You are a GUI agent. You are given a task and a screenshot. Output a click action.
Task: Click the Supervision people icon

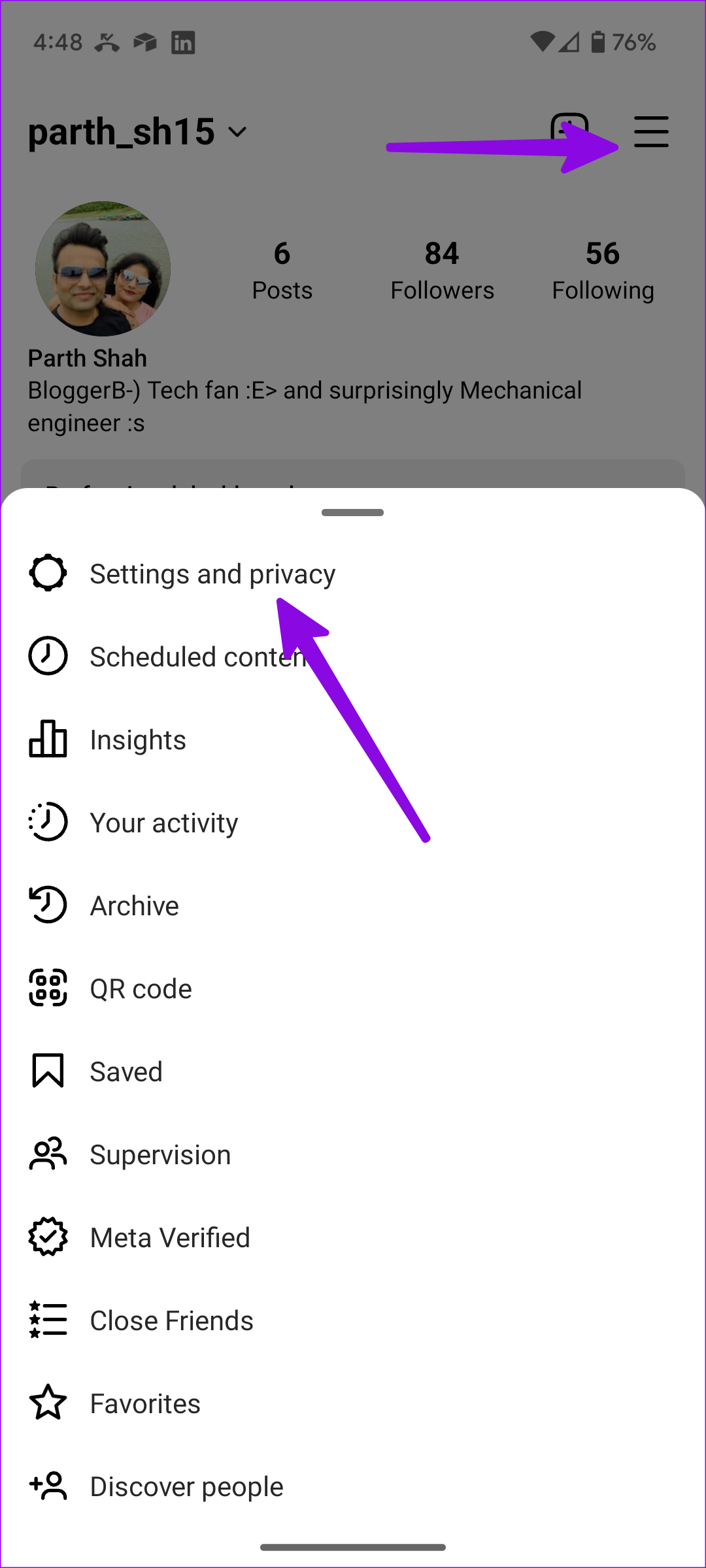click(x=48, y=1154)
